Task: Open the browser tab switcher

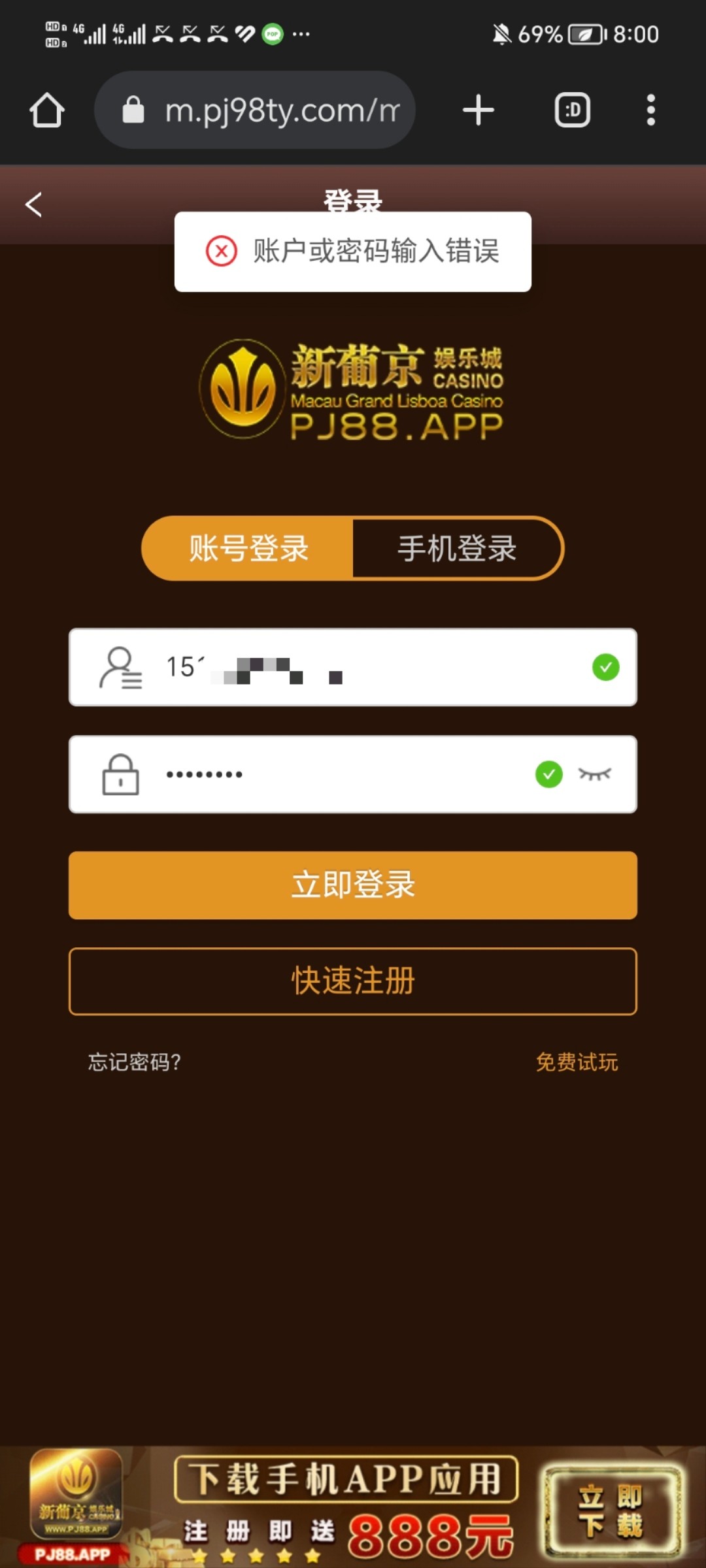Action: pos(573,110)
